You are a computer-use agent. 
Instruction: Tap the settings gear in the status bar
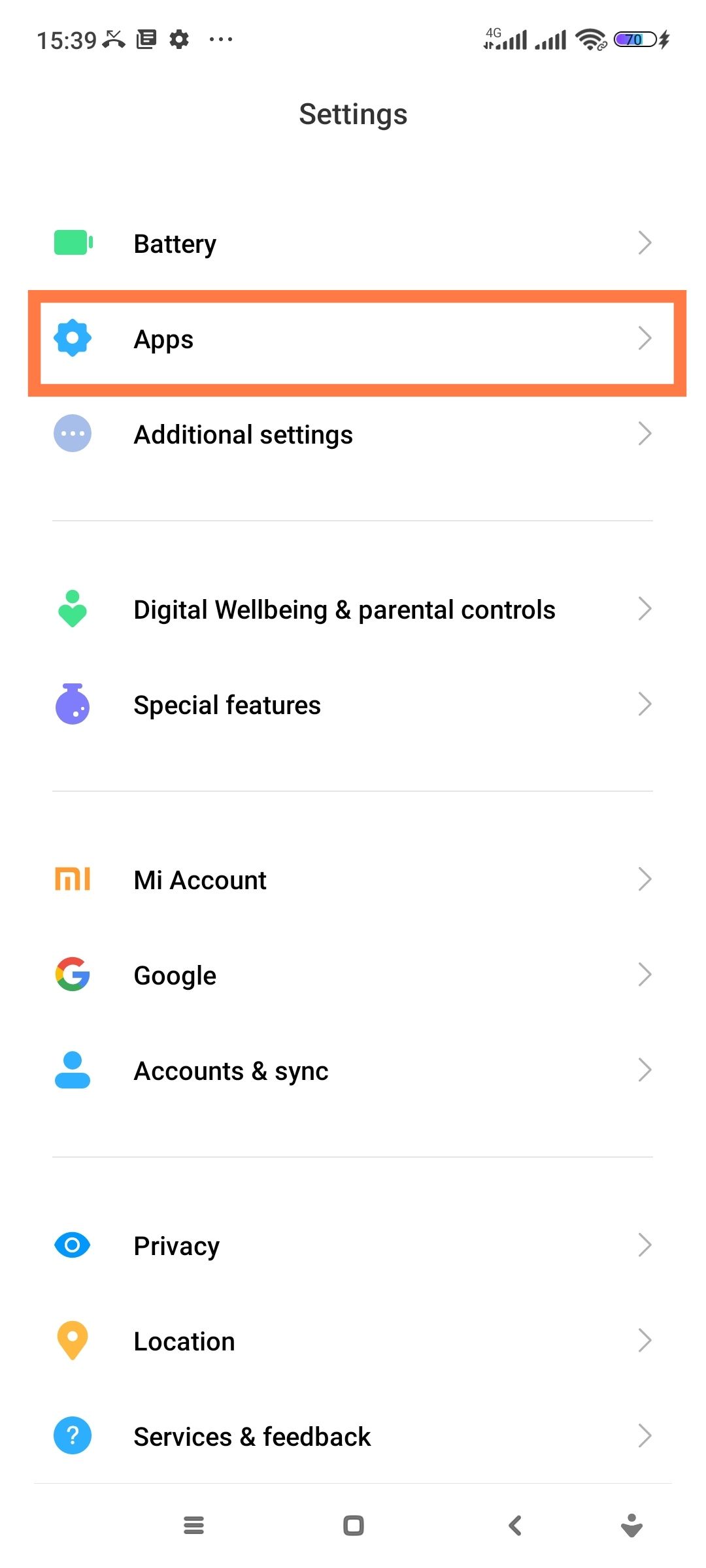[178, 39]
